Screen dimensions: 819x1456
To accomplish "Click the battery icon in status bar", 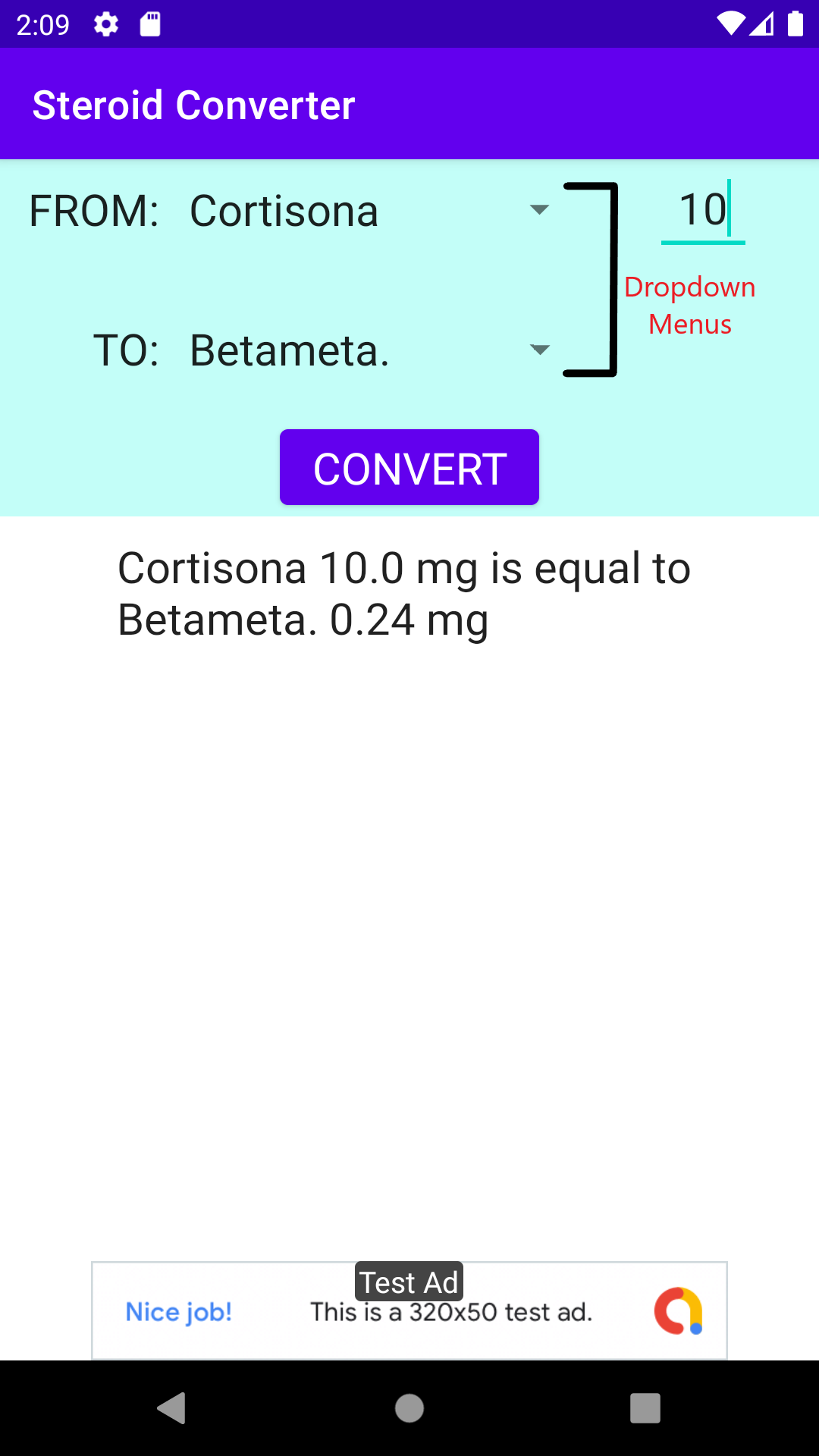I will (796, 24).
